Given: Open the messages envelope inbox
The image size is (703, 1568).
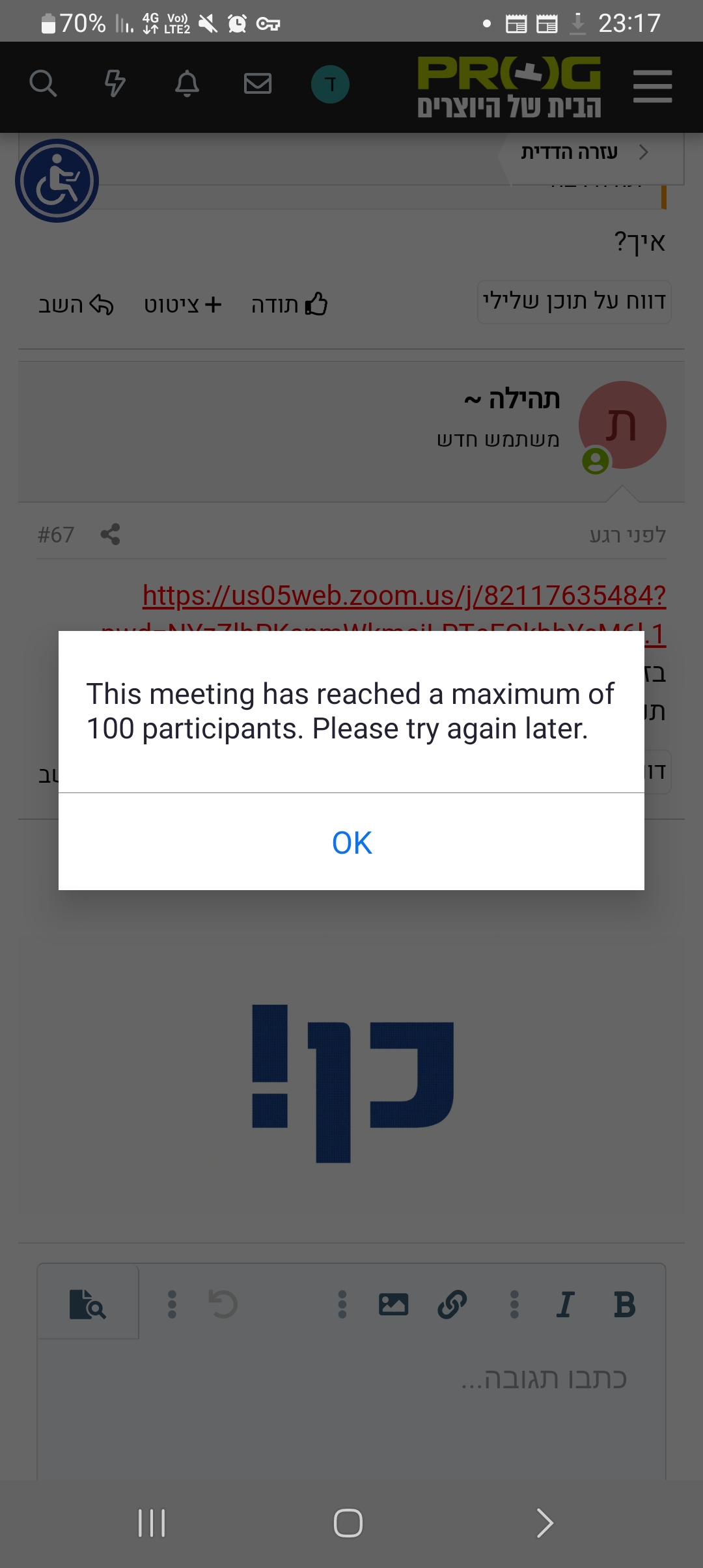Looking at the screenshot, I should pyautogui.click(x=258, y=84).
